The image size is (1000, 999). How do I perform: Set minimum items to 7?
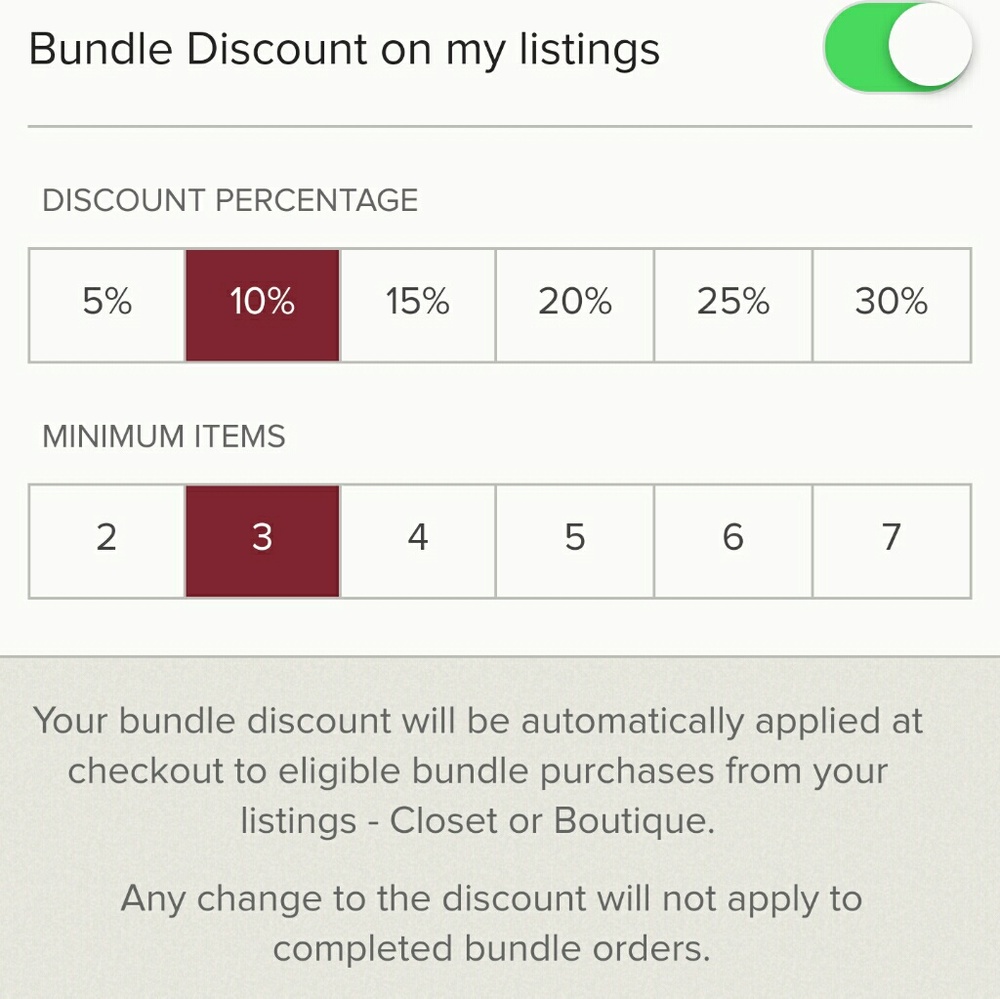[x=891, y=540]
